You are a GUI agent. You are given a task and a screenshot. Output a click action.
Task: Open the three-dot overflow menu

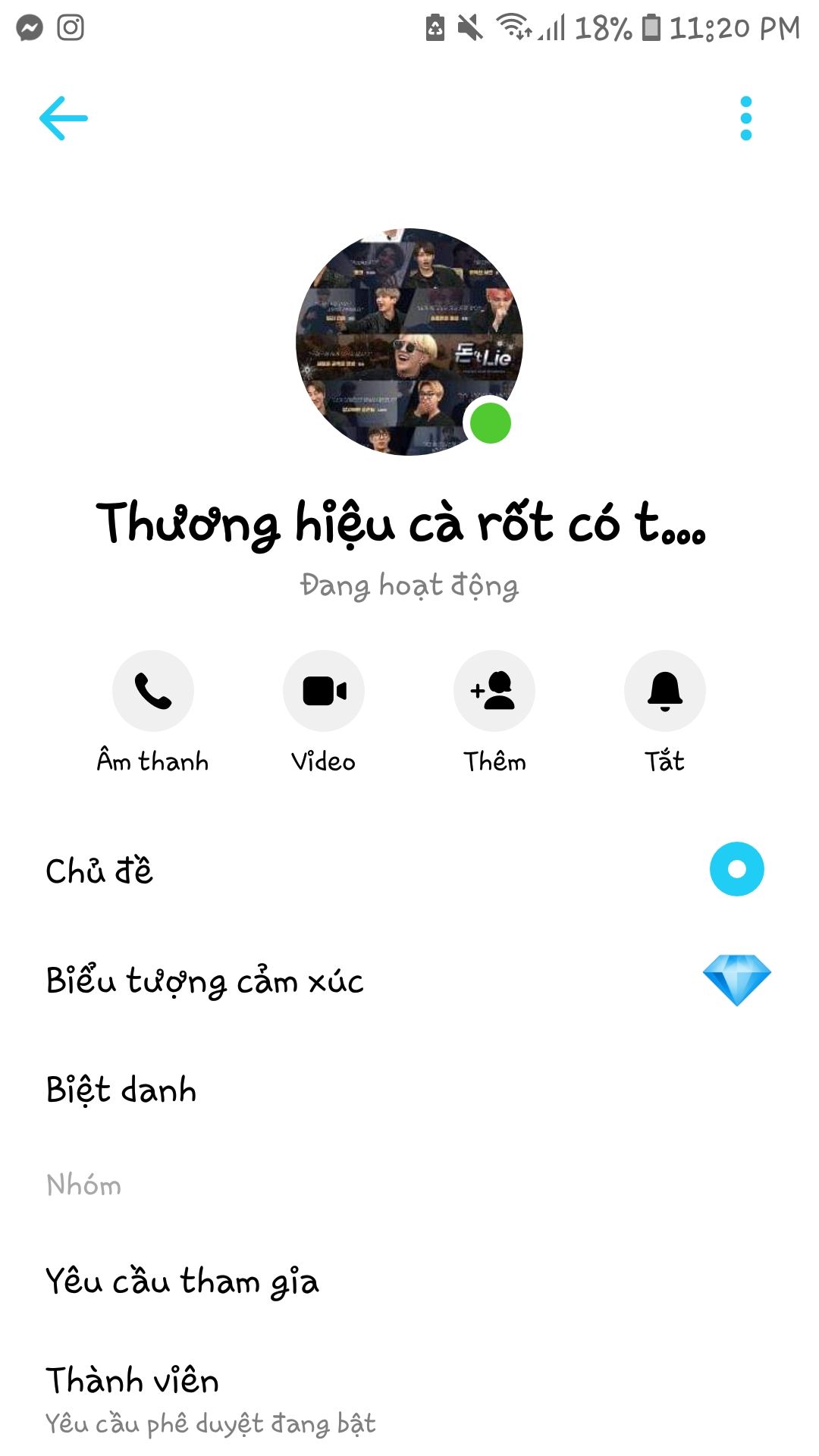click(x=745, y=118)
